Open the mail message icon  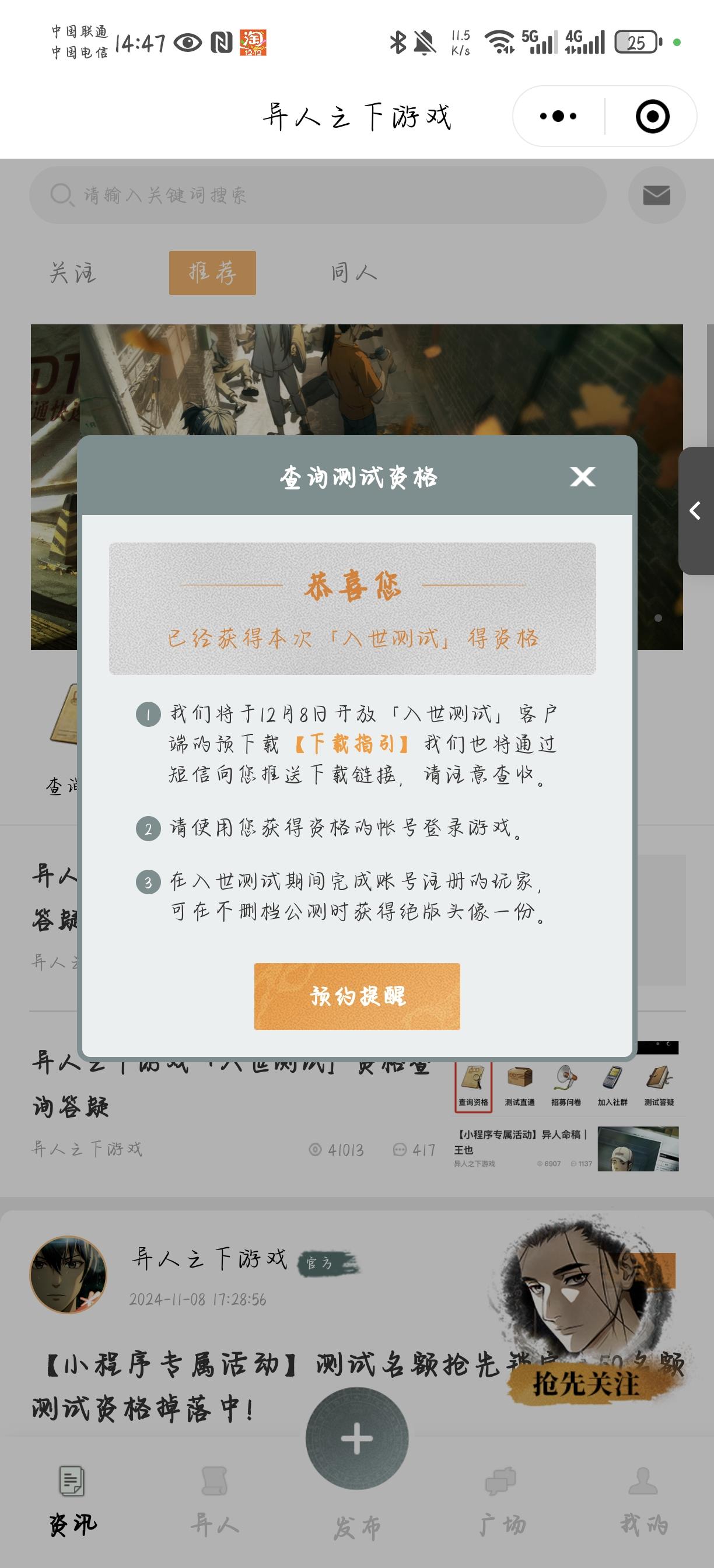656,196
